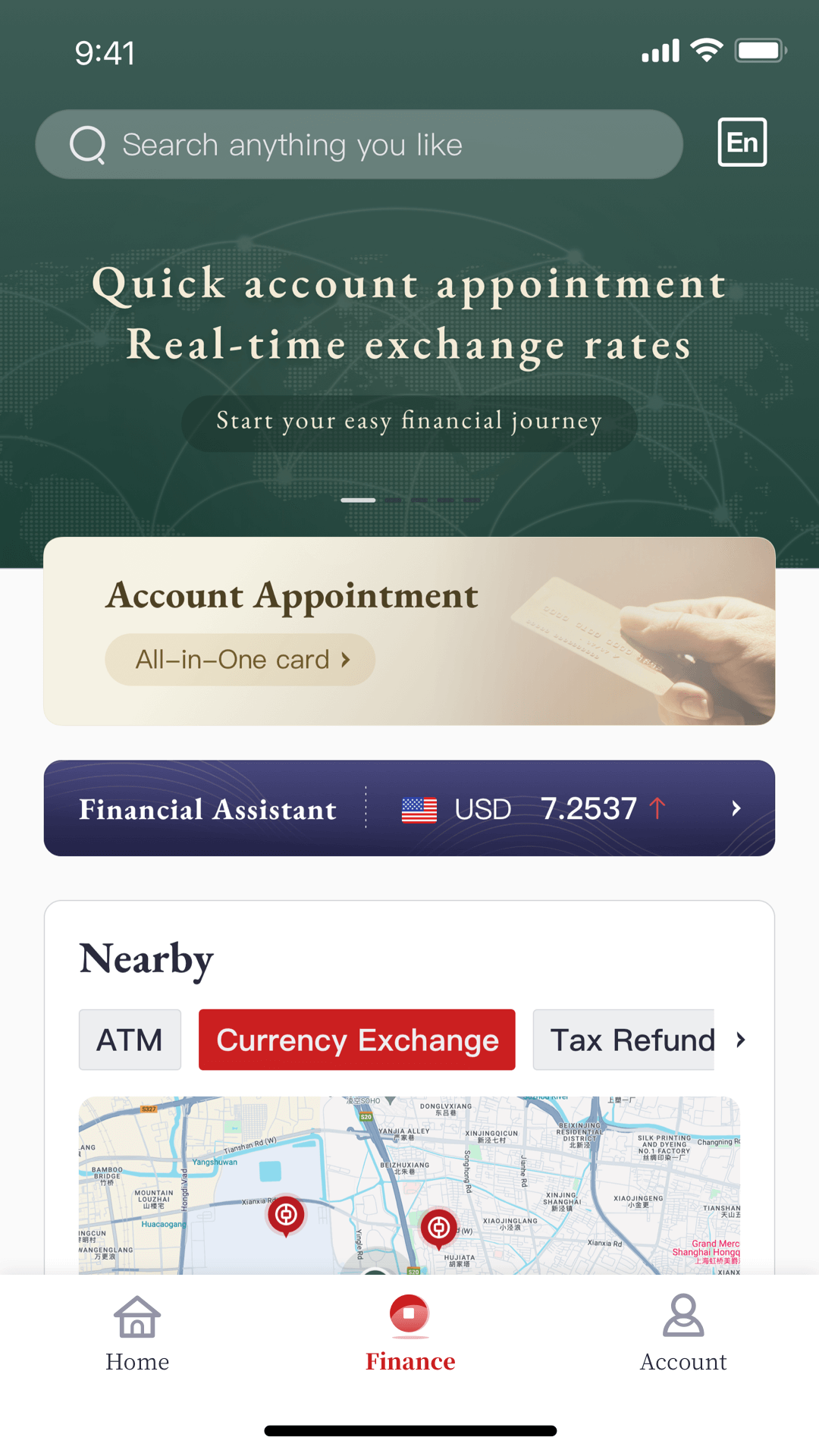The width and height of the screenshot is (819, 1456).
Task: Tap the arrow next to Tax Refund
Action: [741, 1040]
